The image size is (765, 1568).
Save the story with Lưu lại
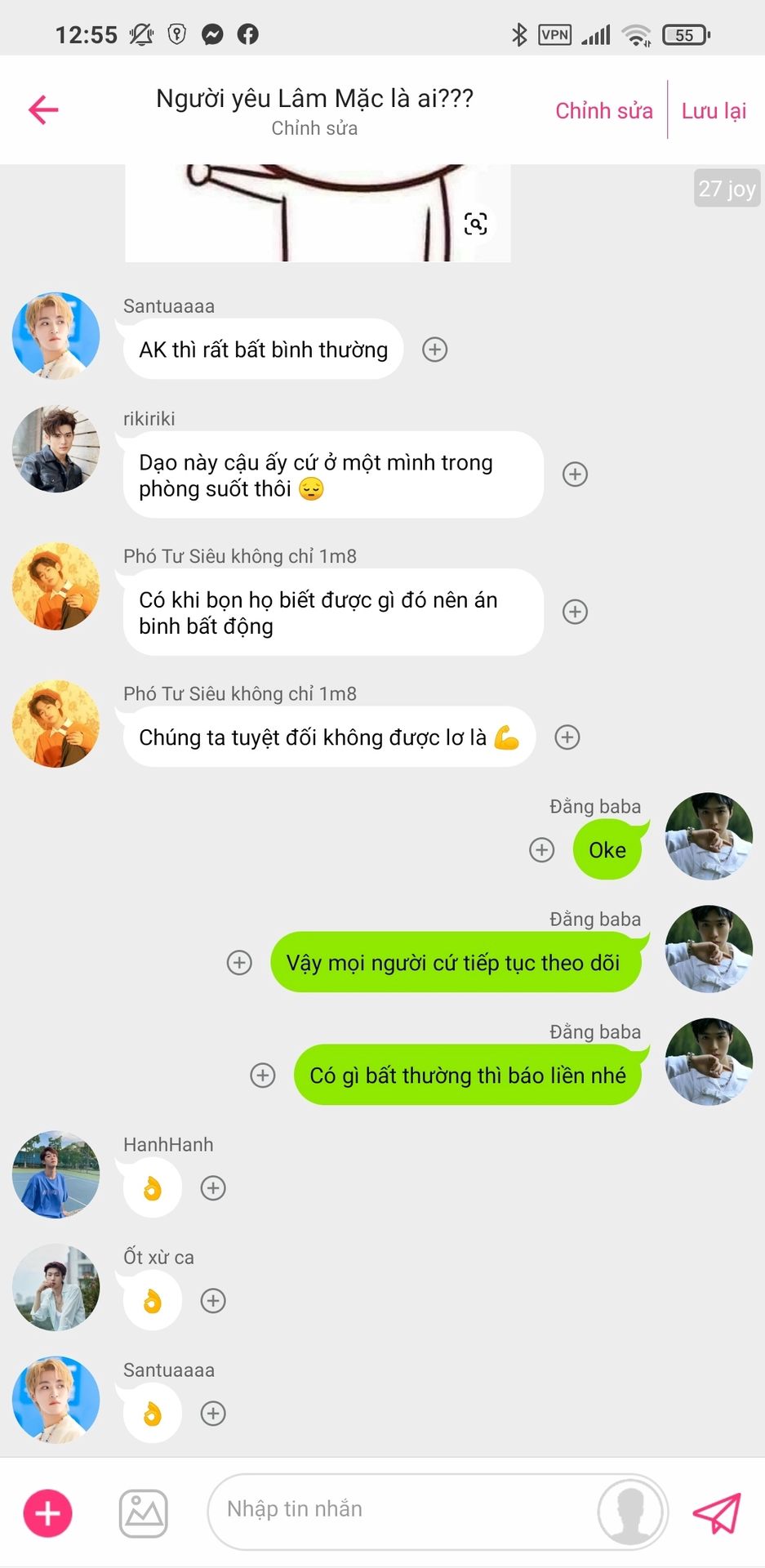pyautogui.click(x=714, y=111)
